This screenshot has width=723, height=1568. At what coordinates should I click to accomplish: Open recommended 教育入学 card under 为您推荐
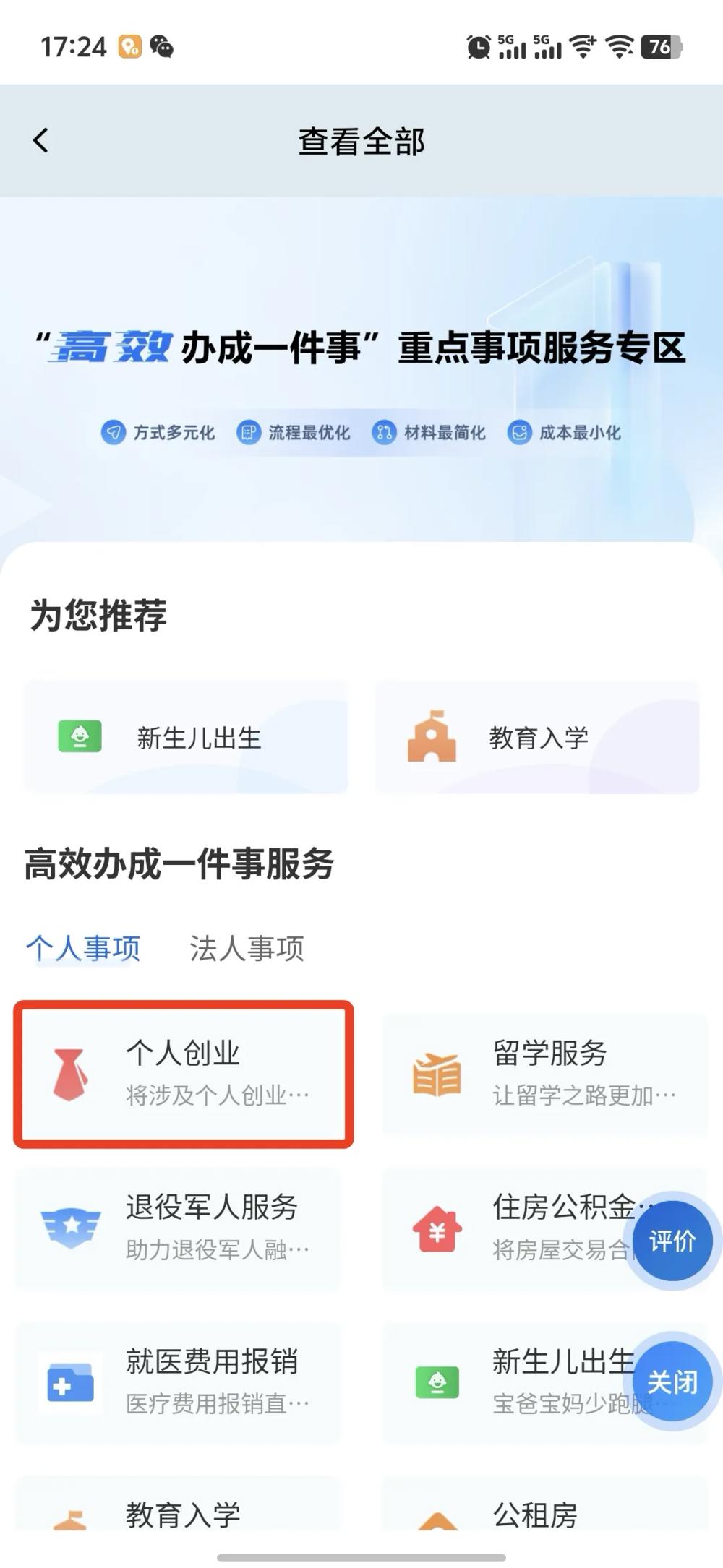536,738
